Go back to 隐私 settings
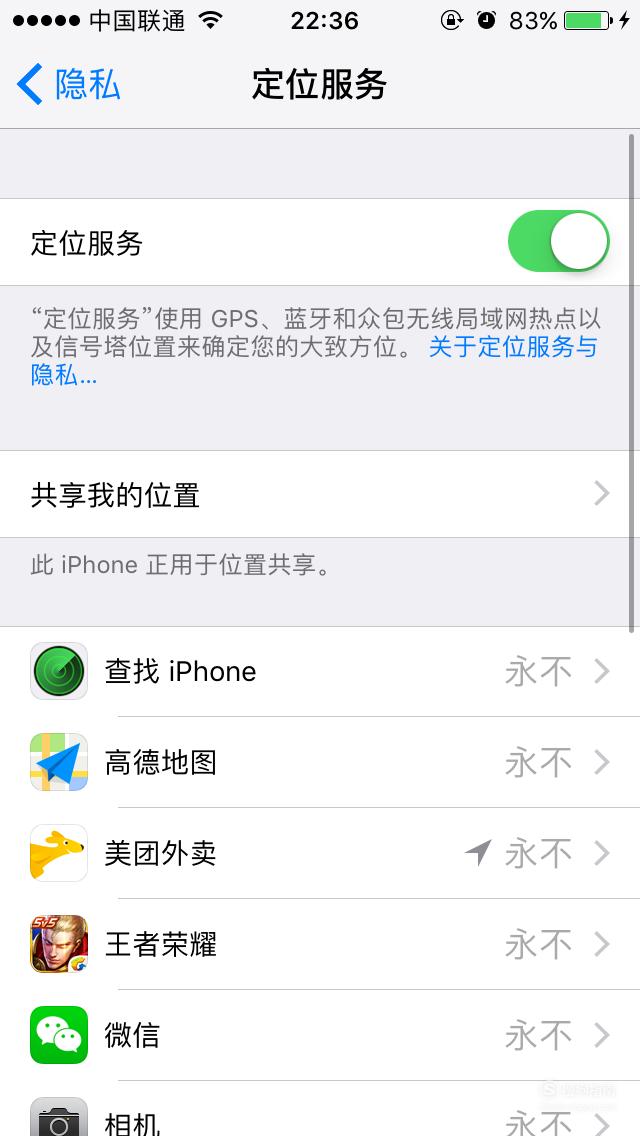 tap(68, 85)
